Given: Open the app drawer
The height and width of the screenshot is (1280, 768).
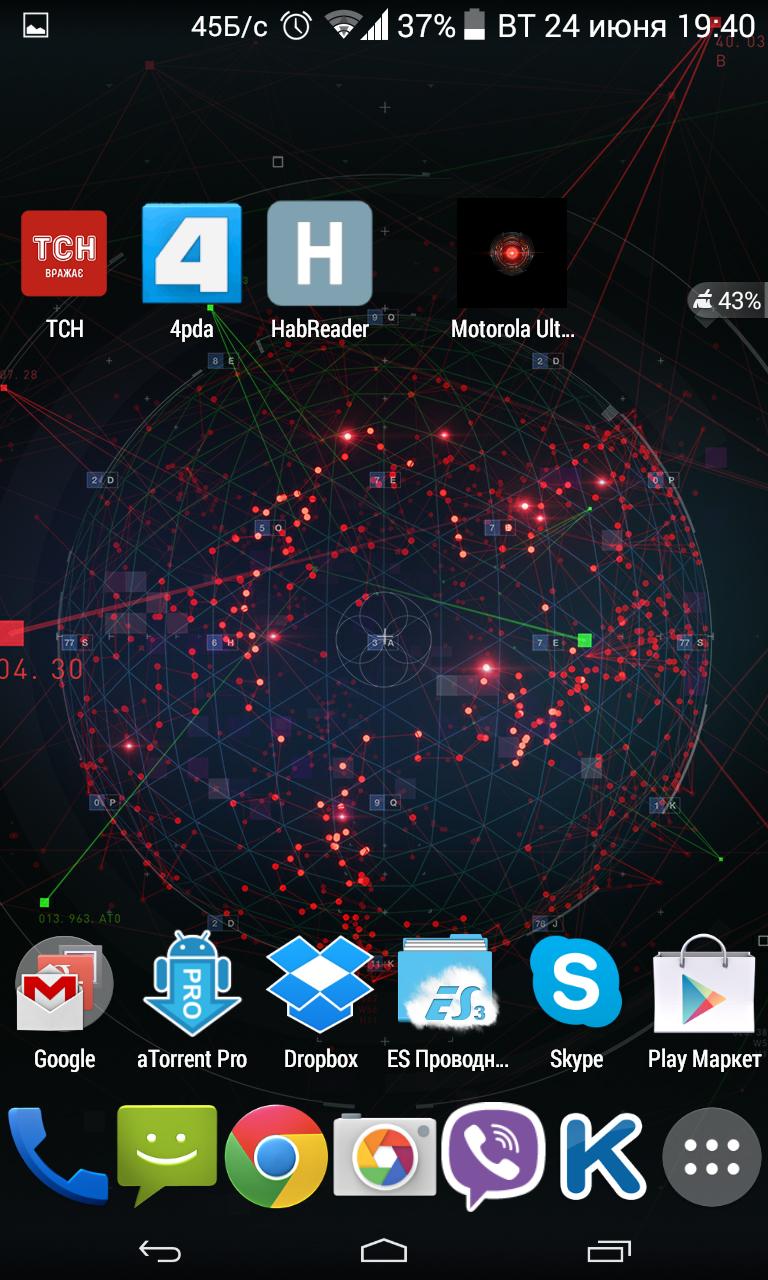Looking at the screenshot, I should pyautogui.click(x=712, y=1156).
